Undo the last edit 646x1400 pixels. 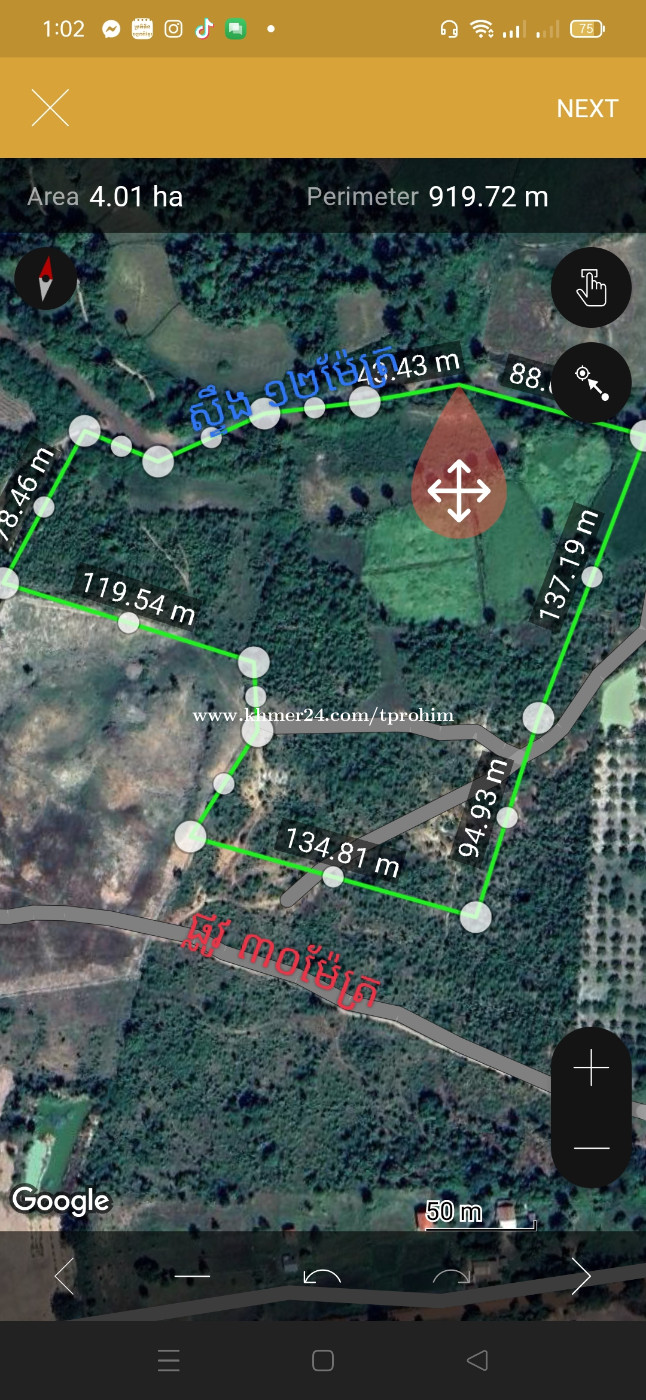point(322,1276)
